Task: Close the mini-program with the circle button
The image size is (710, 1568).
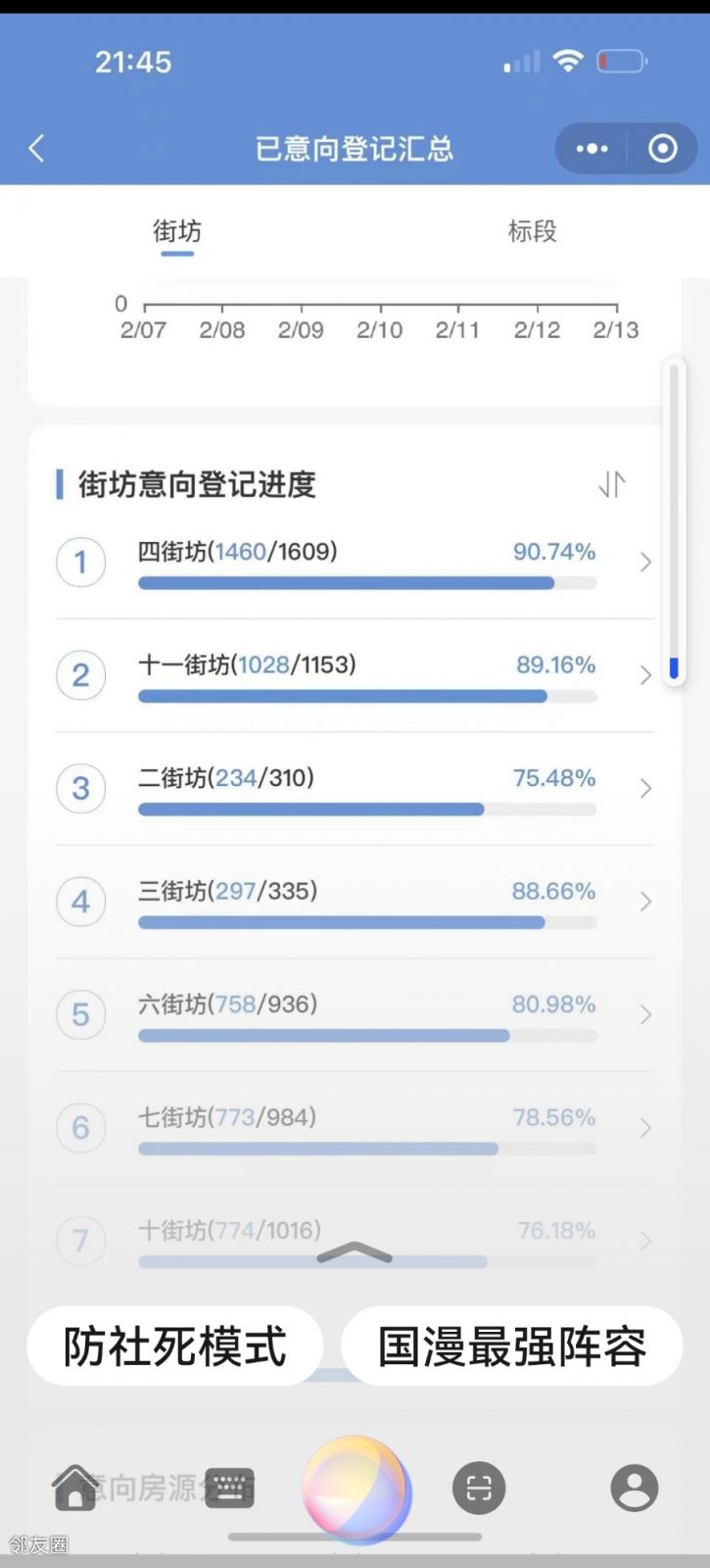Action: pos(663,149)
